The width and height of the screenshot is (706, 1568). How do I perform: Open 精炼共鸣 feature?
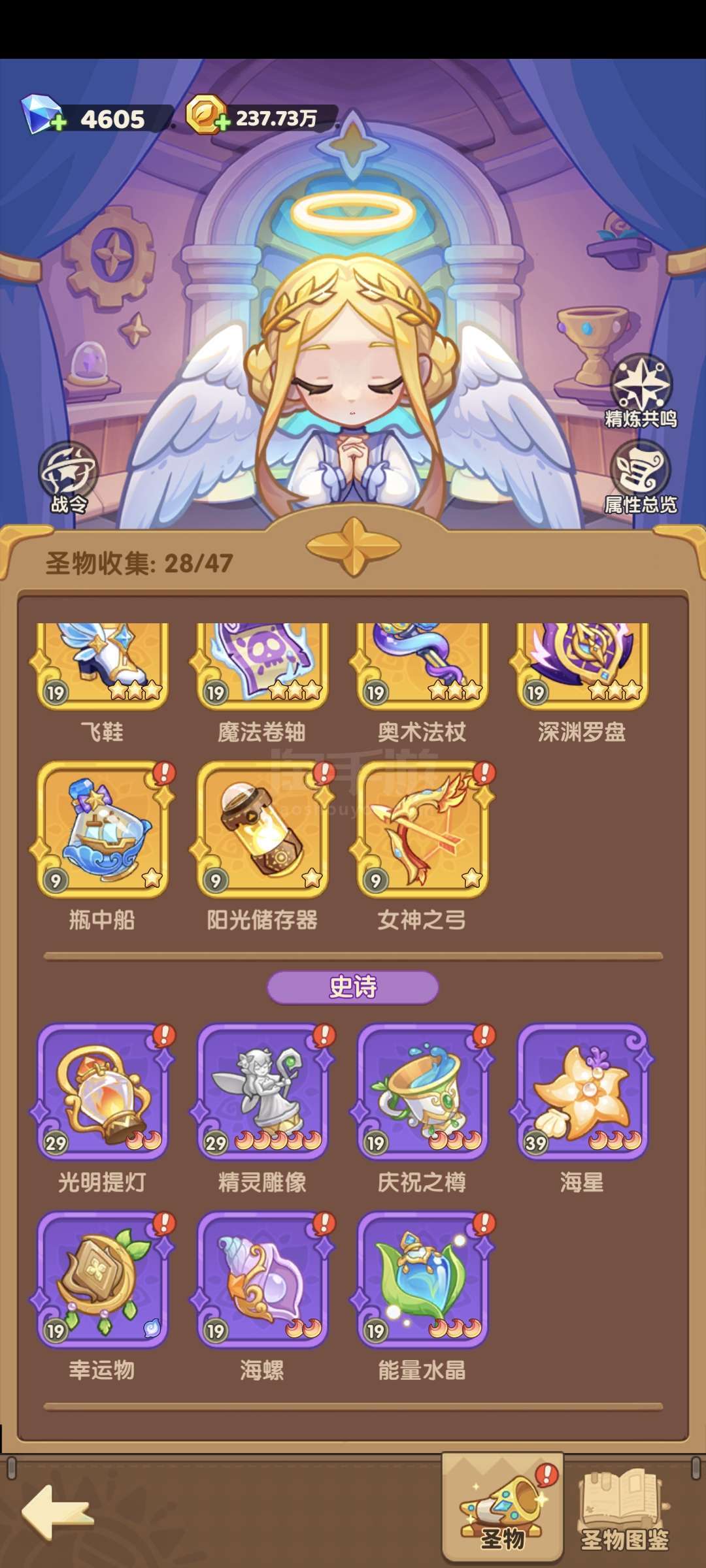(641, 391)
